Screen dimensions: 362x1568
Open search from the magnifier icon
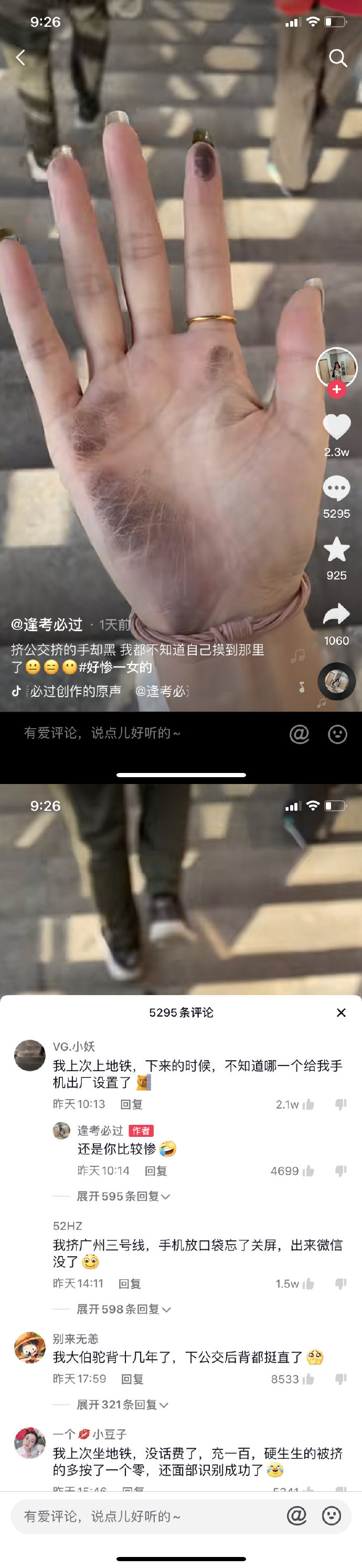click(338, 58)
